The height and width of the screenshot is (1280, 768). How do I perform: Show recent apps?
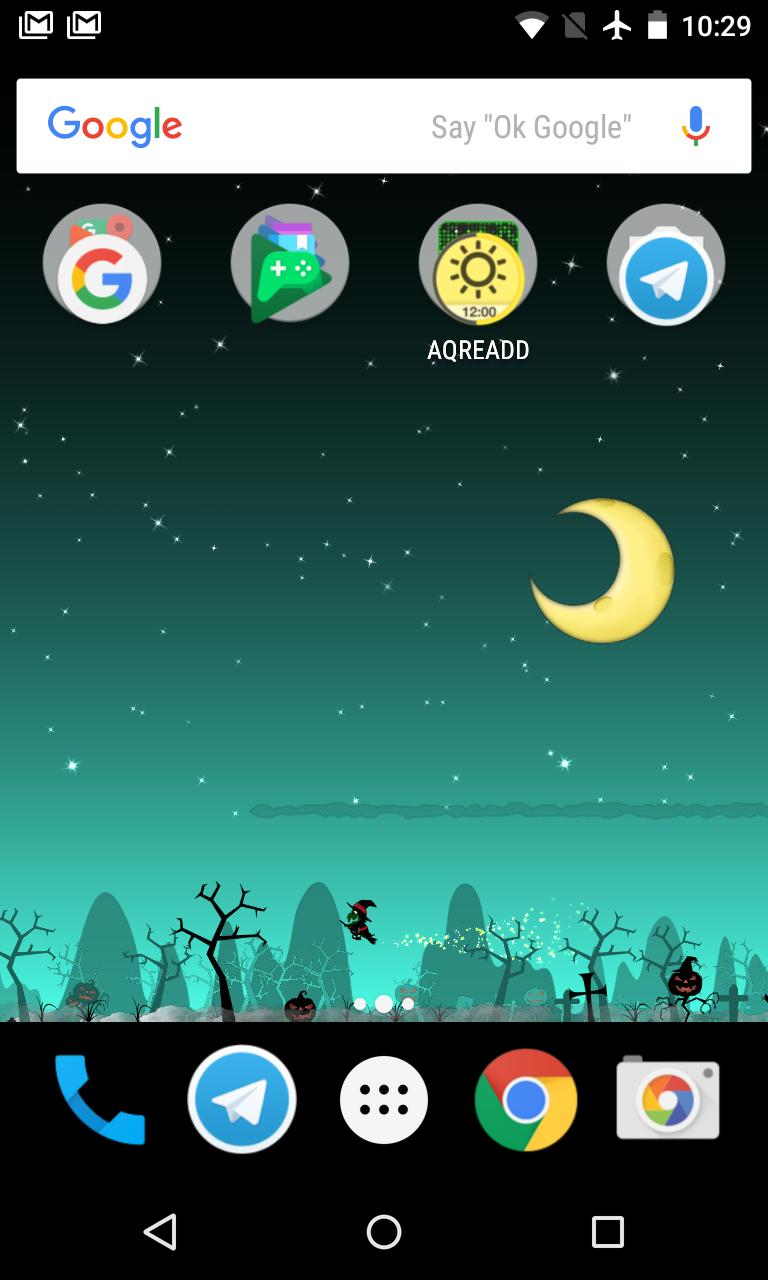coord(607,1231)
